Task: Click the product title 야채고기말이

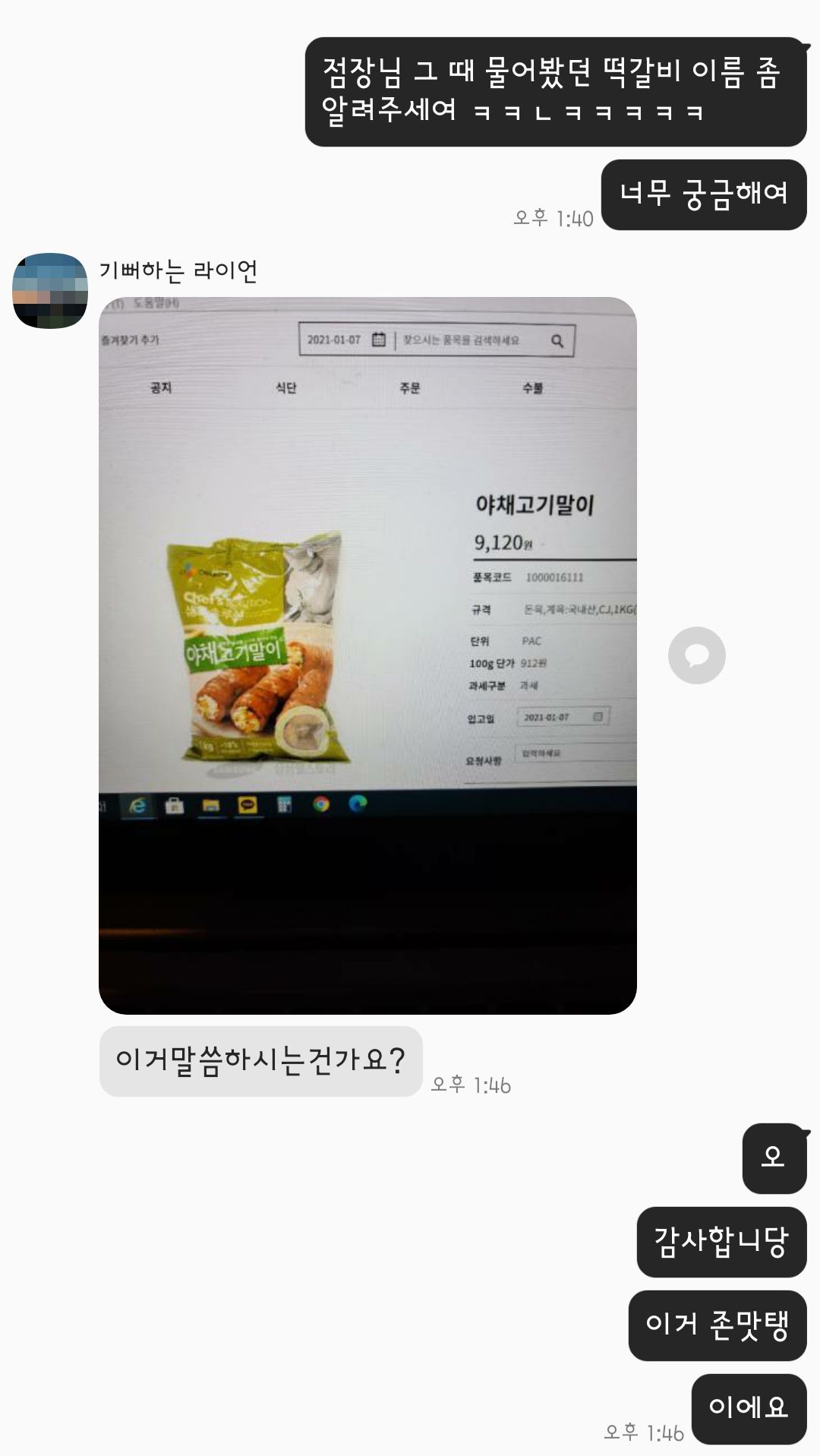Action: 535,503
